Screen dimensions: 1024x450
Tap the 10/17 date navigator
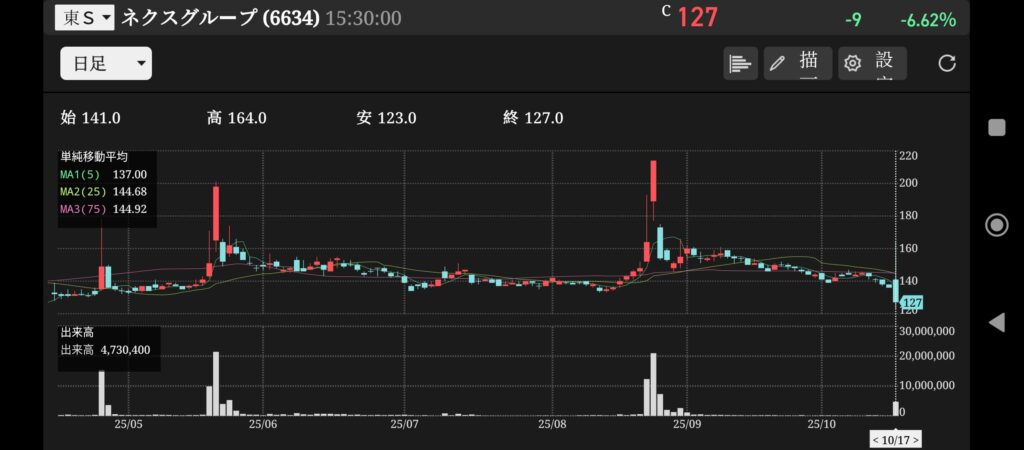(895, 439)
